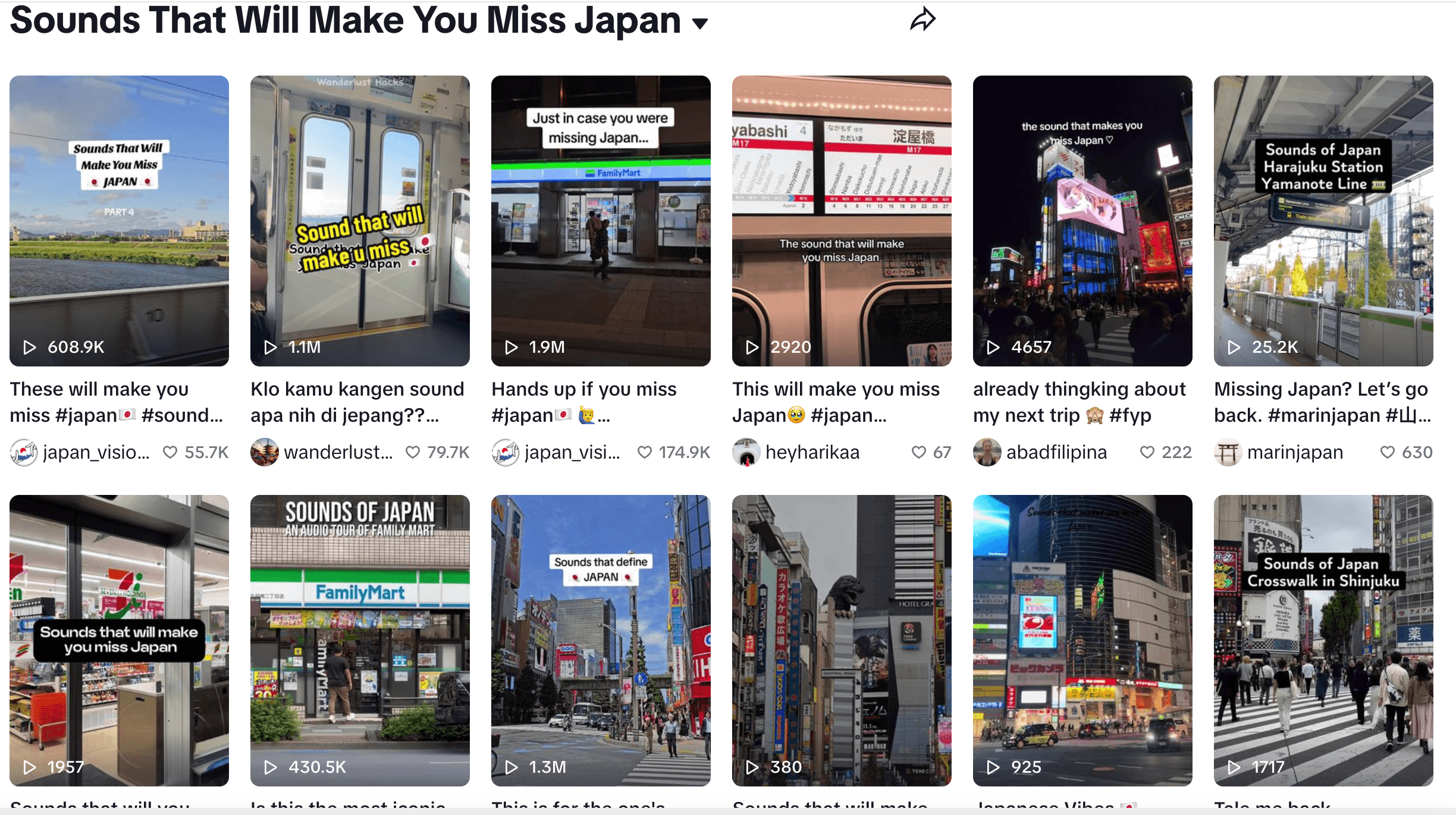Open heyharikaa's subway station video
Screen dimensions: 1456x815
[x=842, y=221]
